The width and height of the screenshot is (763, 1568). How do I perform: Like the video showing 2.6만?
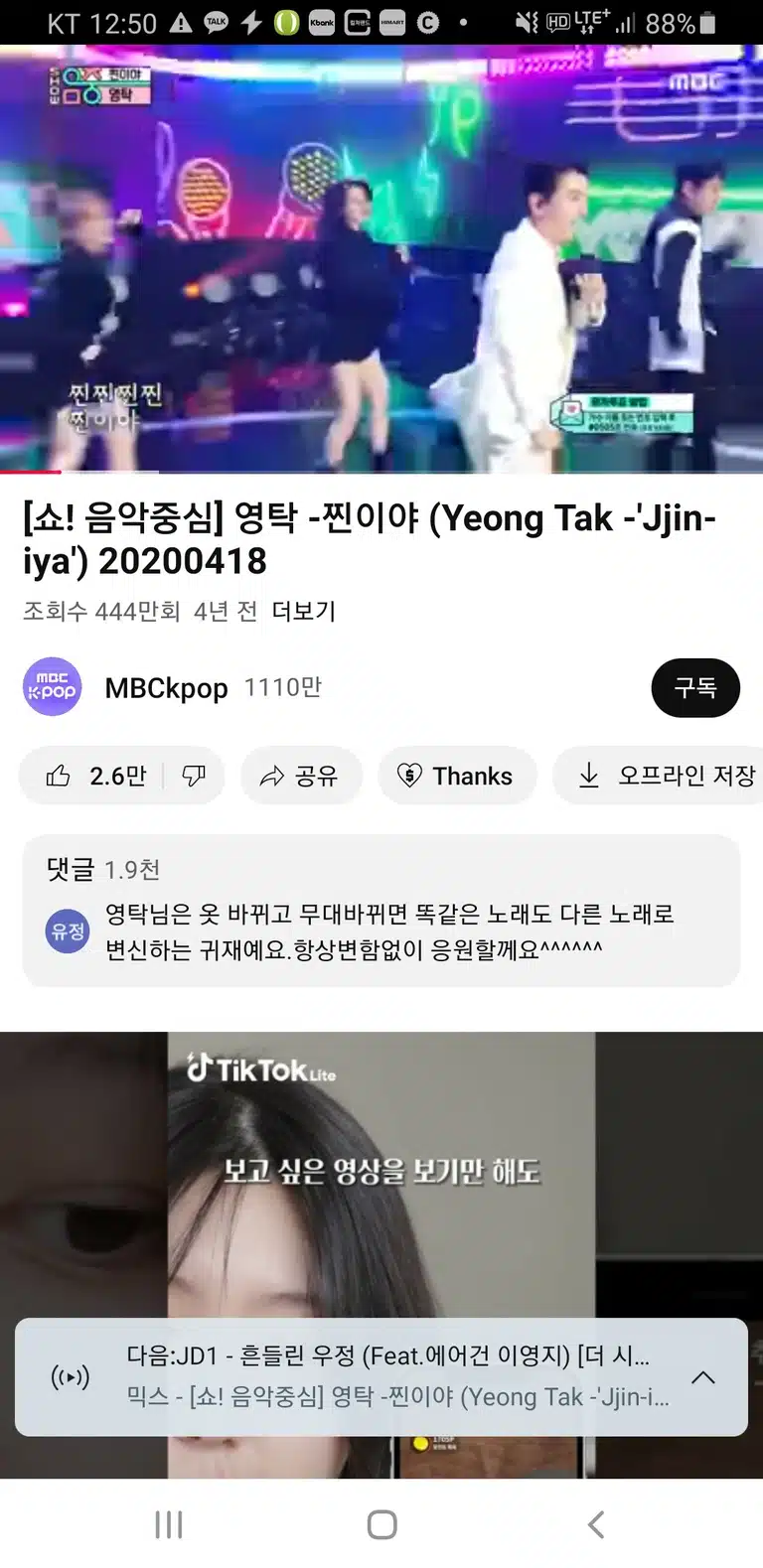click(95, 776)
